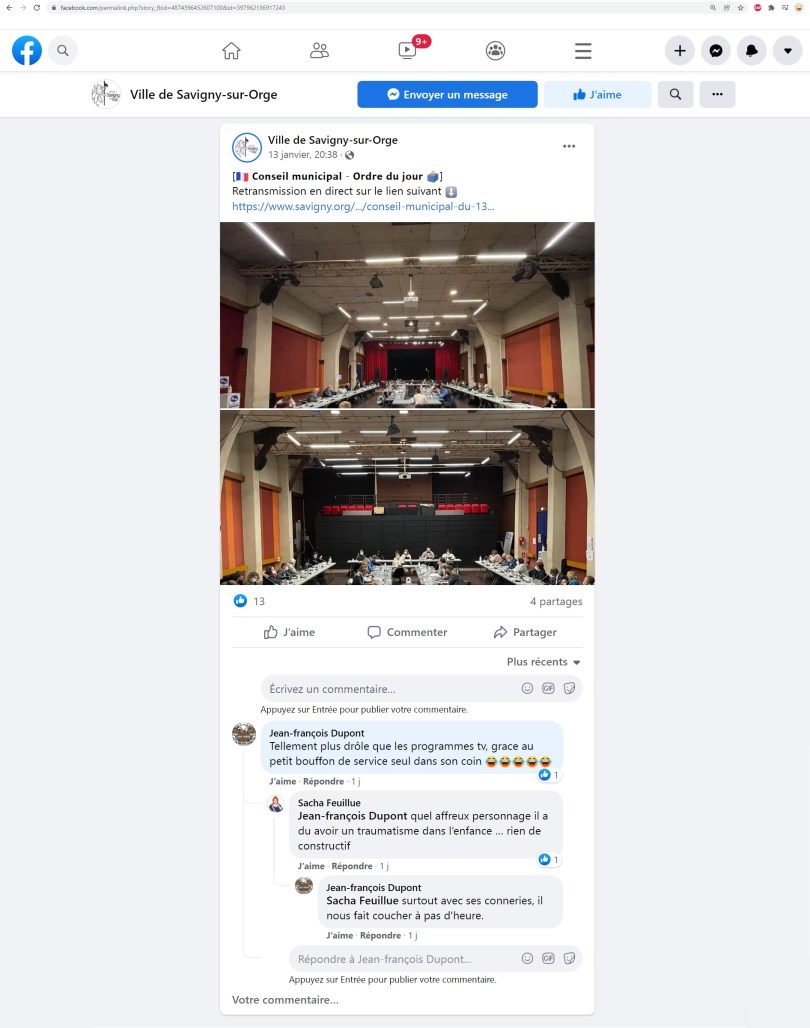
Task: Like the Ville de Savigny-sur-Orge page
Action: click(x=597, y=95)
